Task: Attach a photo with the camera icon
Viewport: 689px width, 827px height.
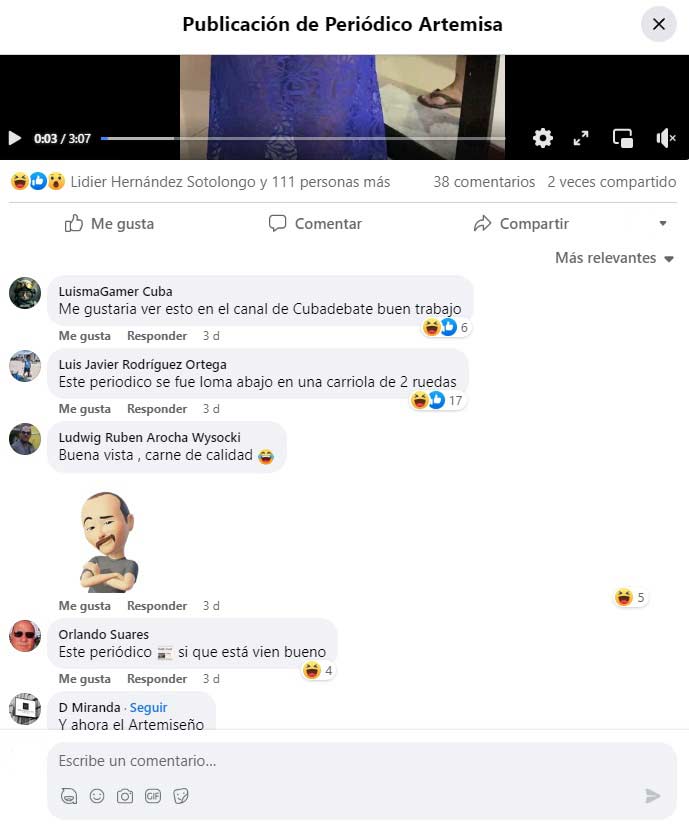Action: point(125,796)
